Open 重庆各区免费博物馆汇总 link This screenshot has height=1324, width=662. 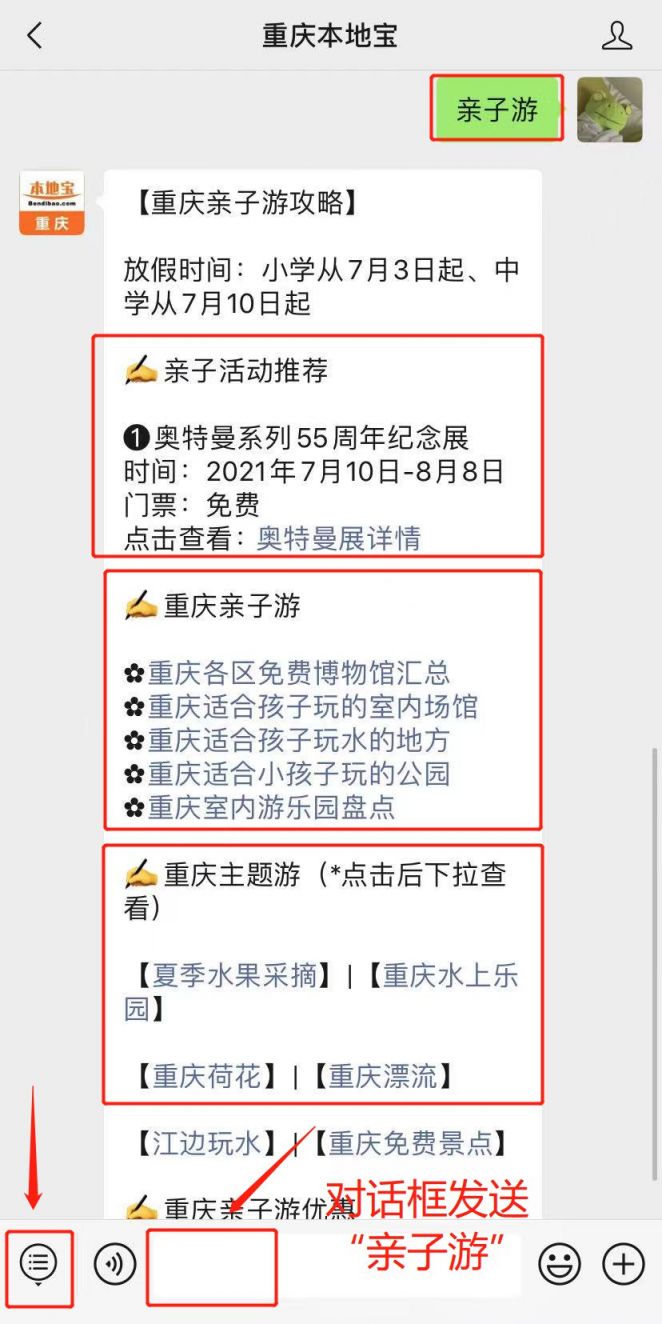click(x=298, y=673)
